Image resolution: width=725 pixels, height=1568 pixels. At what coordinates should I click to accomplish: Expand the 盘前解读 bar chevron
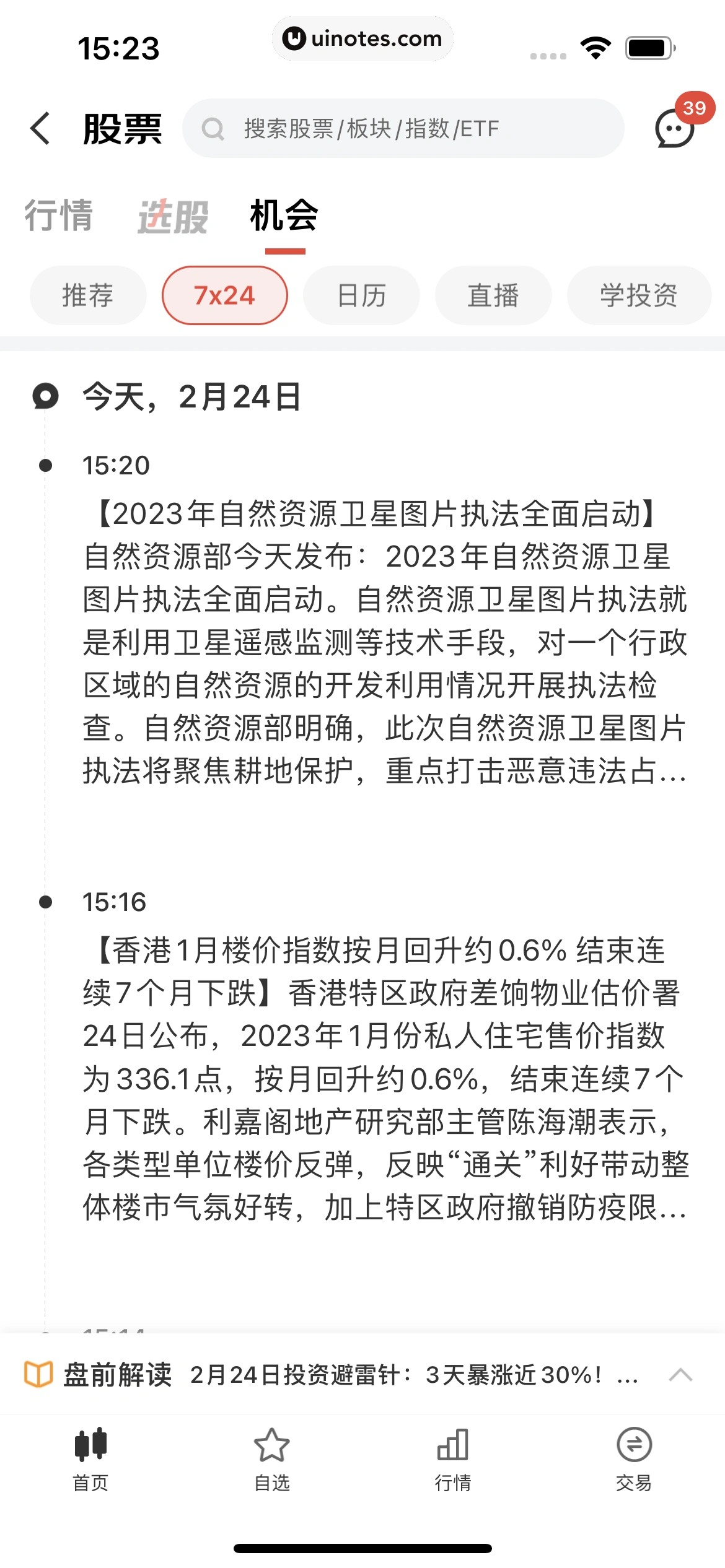680,1375
